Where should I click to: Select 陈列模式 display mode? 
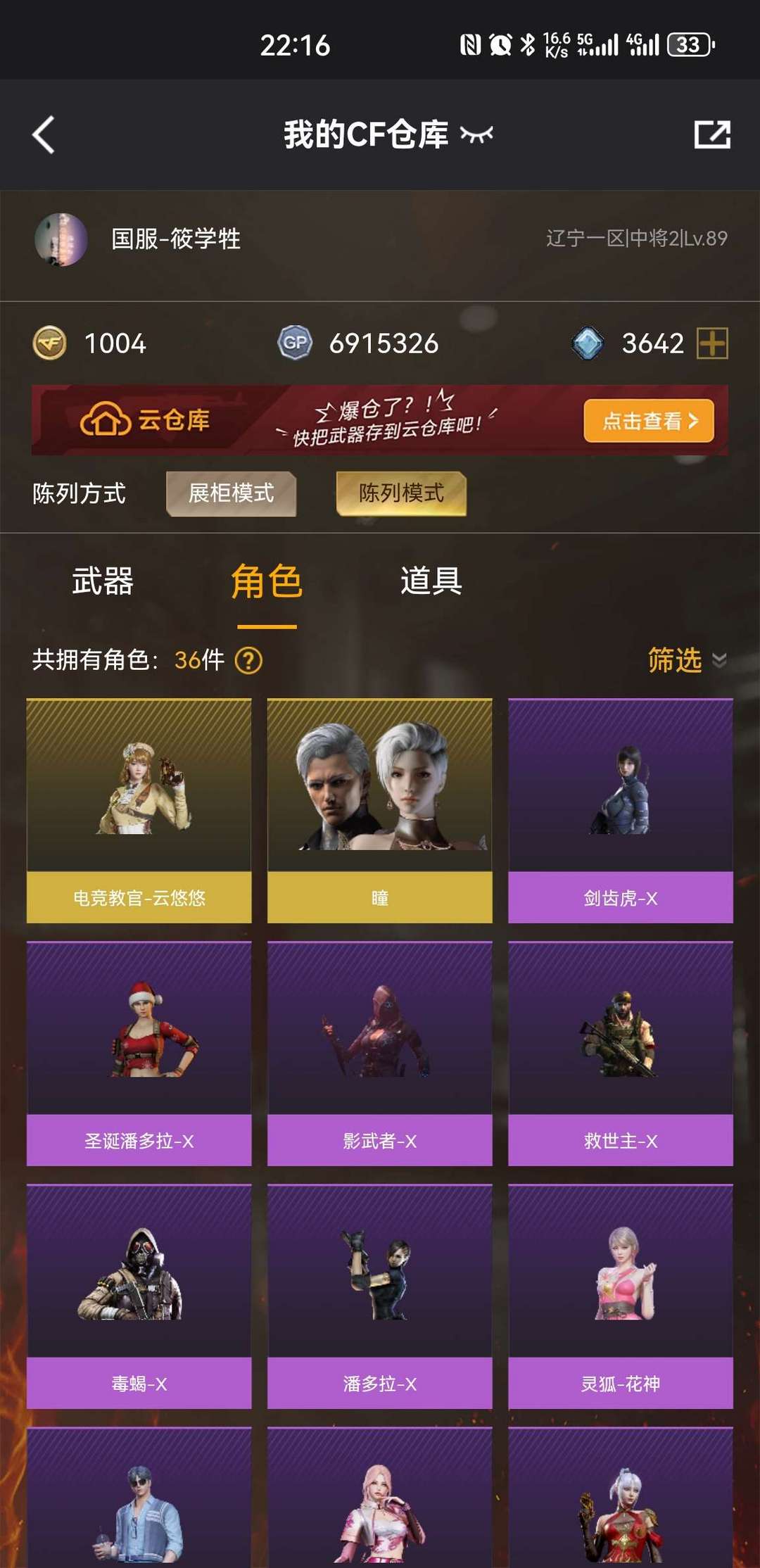(401, 493)
